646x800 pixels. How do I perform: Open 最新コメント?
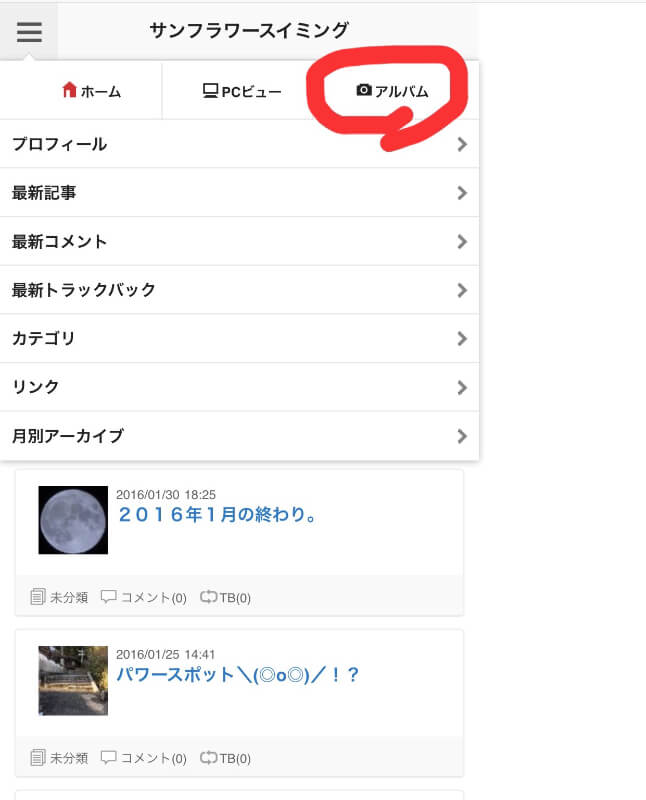tap(239, 241)
